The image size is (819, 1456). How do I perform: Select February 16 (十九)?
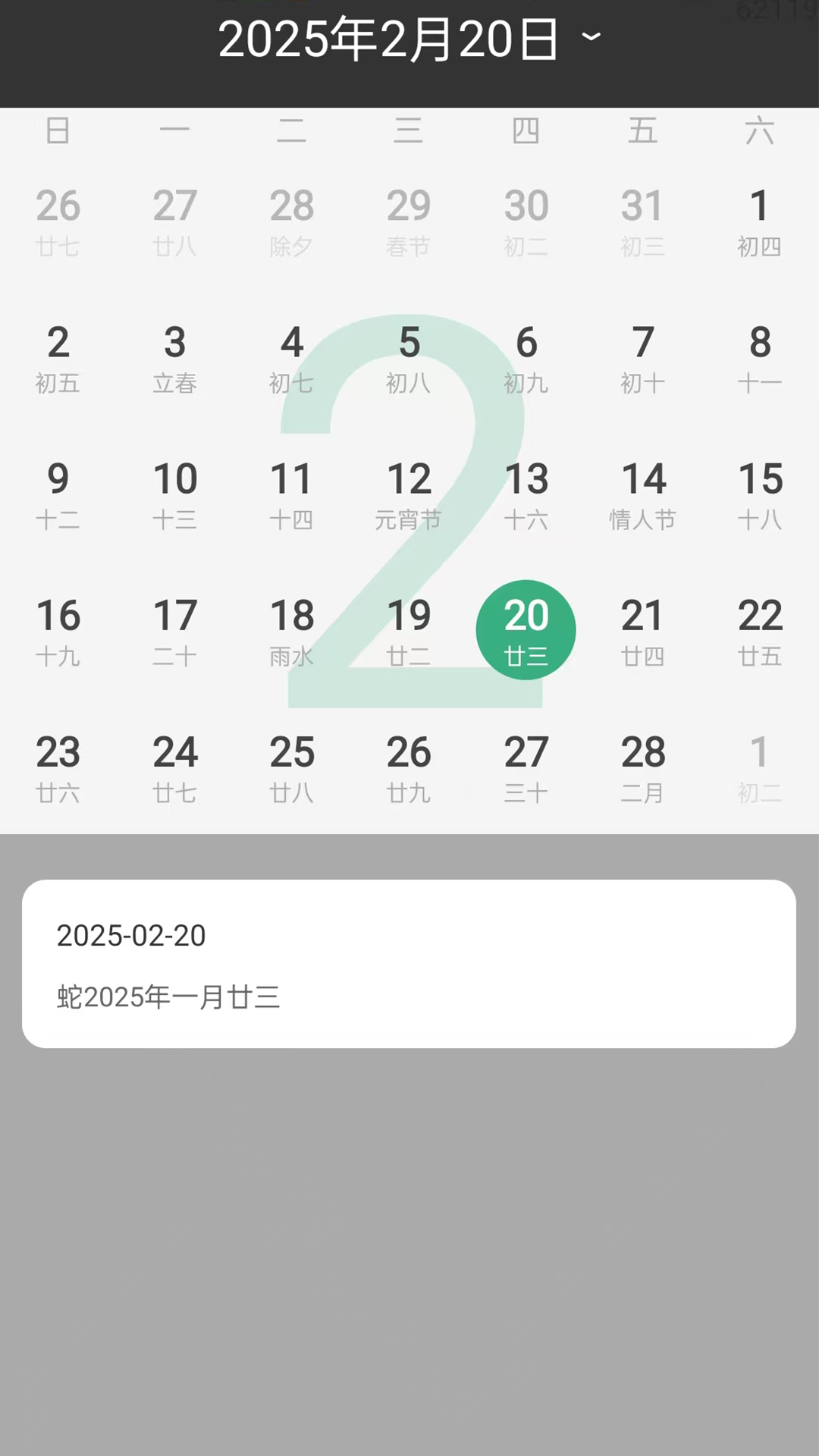pyautogui.click(x=58, y=630)
